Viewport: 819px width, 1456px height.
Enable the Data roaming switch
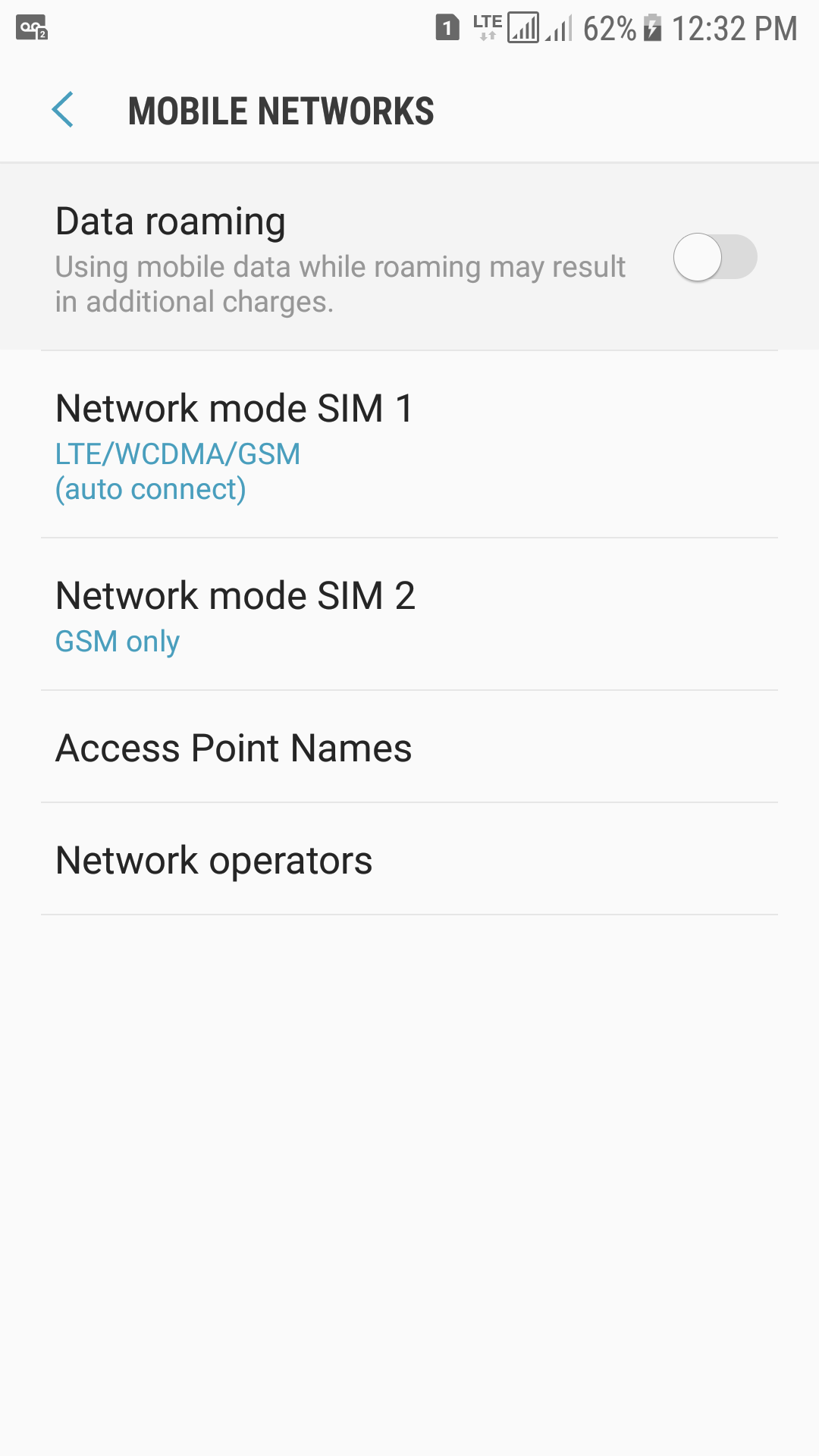pyautogui.click(x=714, y=257)
